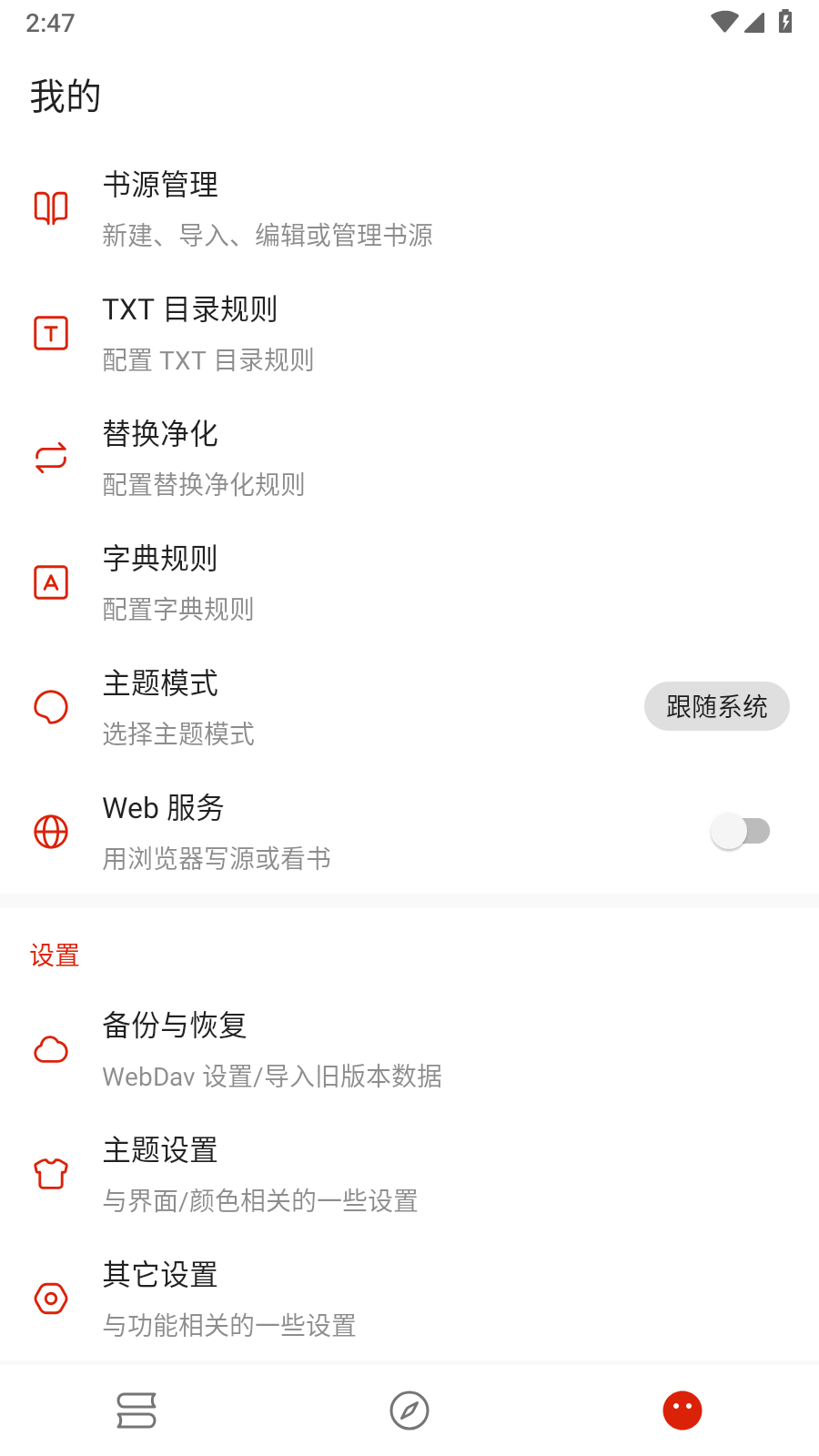Click the 替换净化 arrows icon
Image resolution: width=819 pixels, height=1456 pixels.
click(51, 458)
